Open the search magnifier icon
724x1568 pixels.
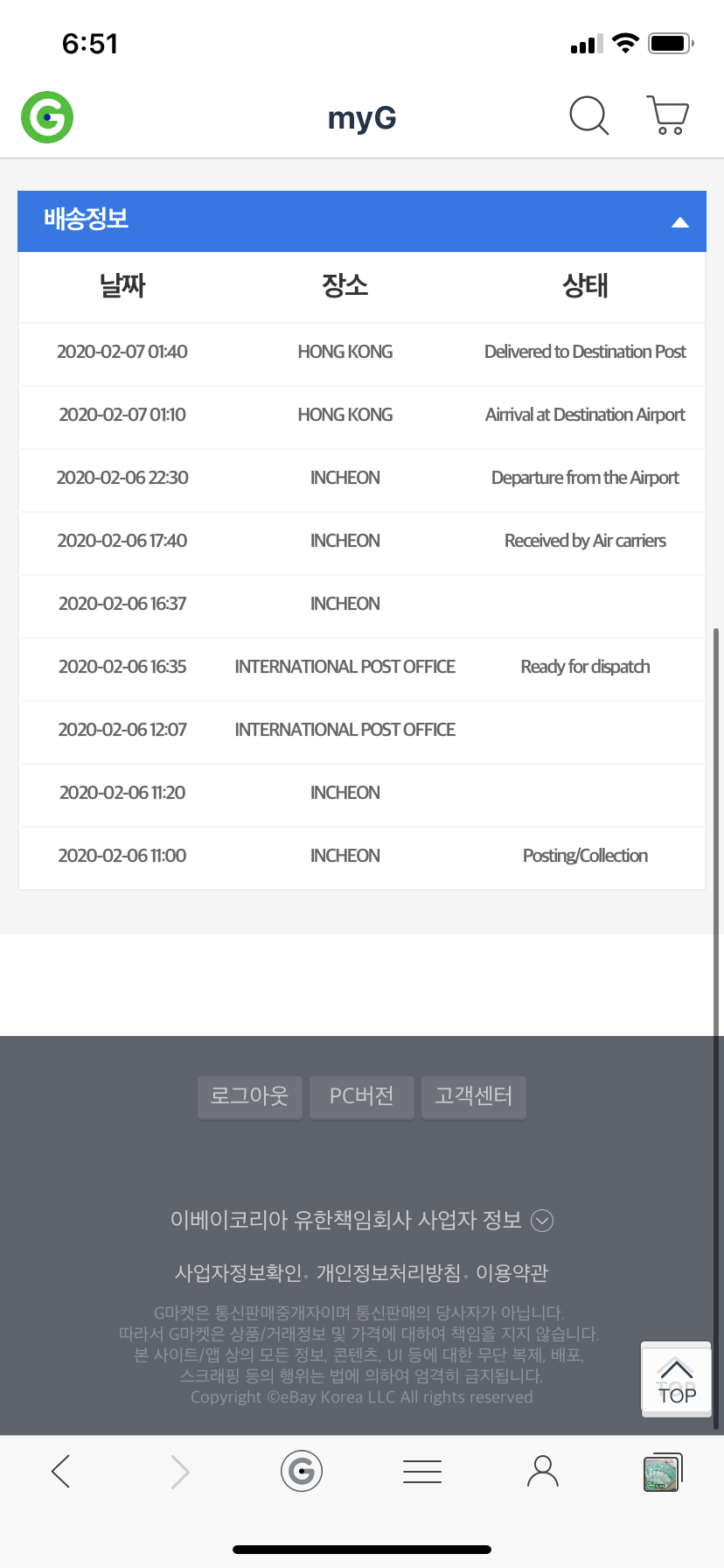coord(588,116)
